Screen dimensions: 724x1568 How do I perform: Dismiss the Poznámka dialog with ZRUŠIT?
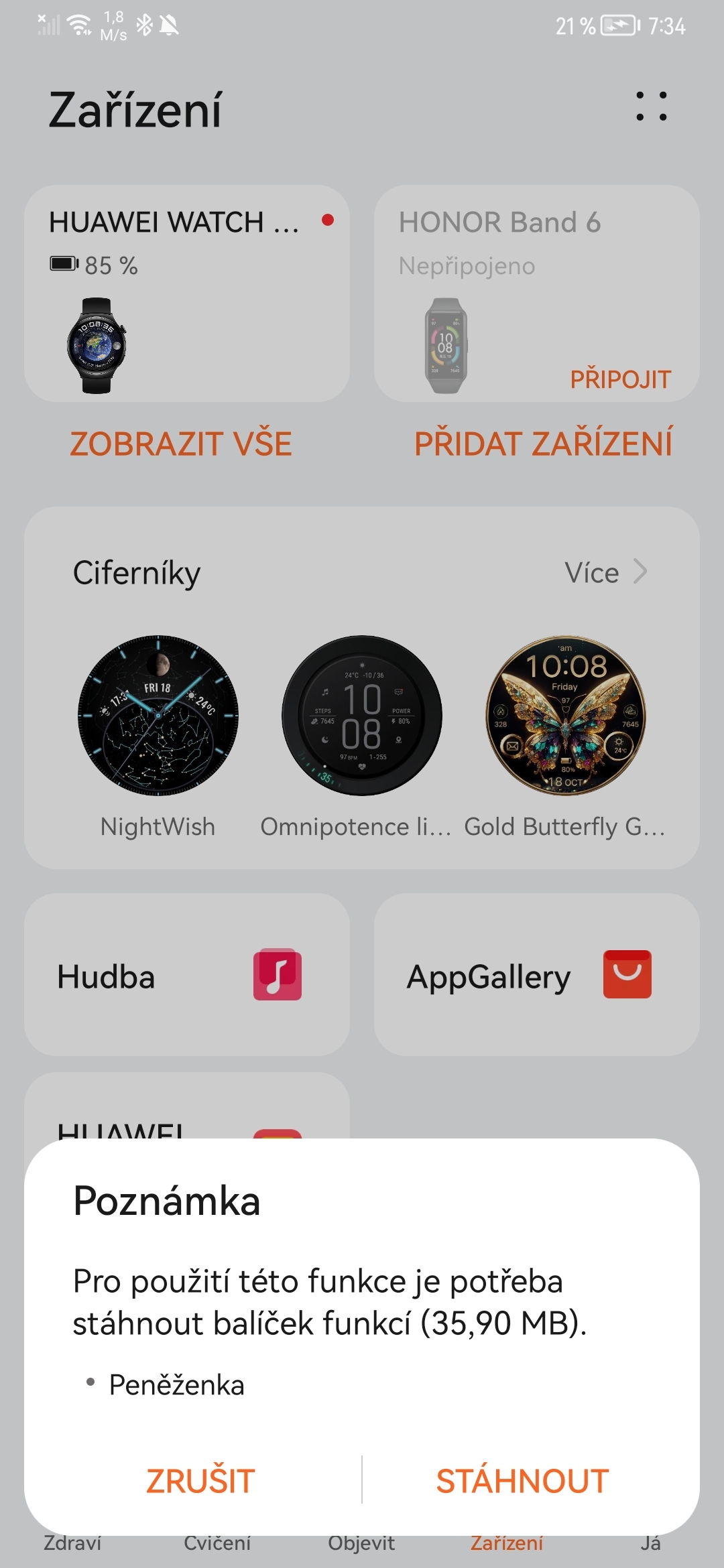(x=198, y=1481)
